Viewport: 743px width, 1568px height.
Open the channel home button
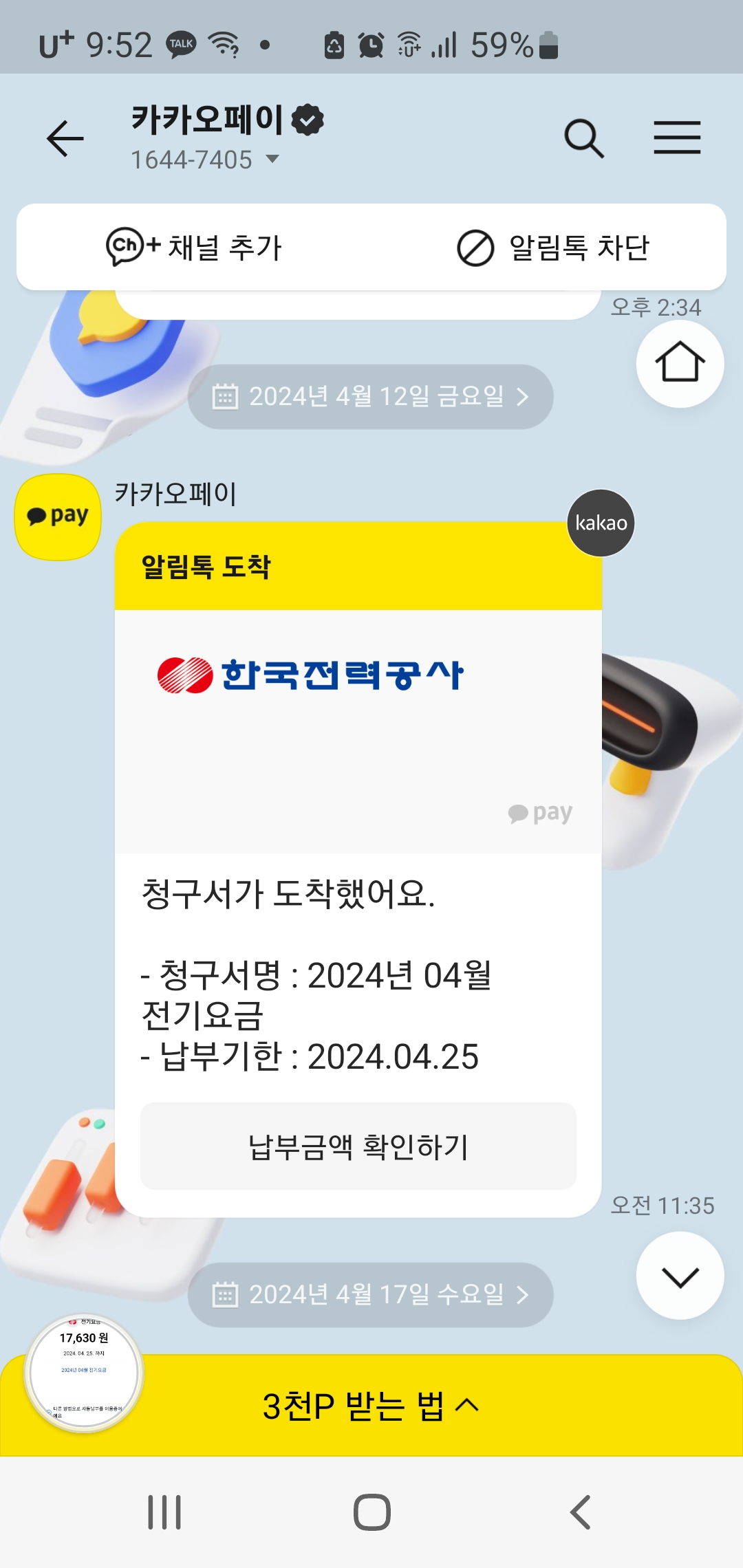(680, 363)
